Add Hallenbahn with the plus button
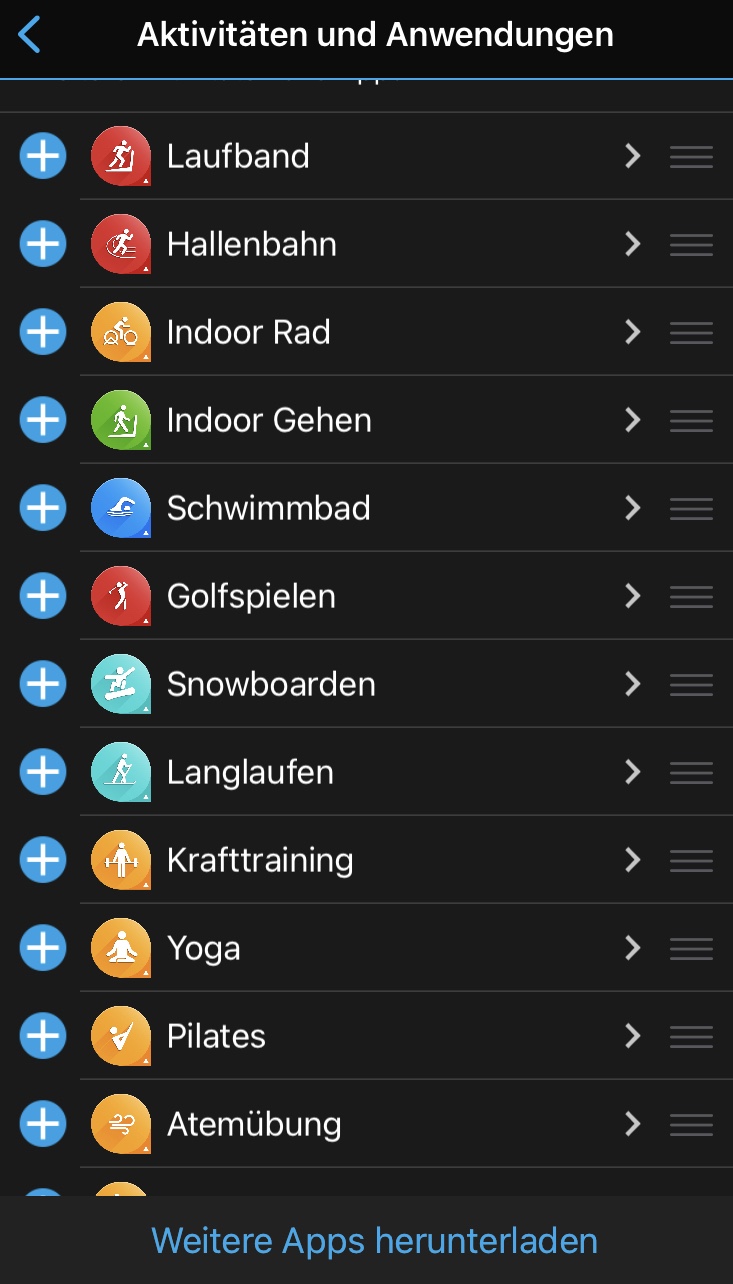 pos(43,245)
